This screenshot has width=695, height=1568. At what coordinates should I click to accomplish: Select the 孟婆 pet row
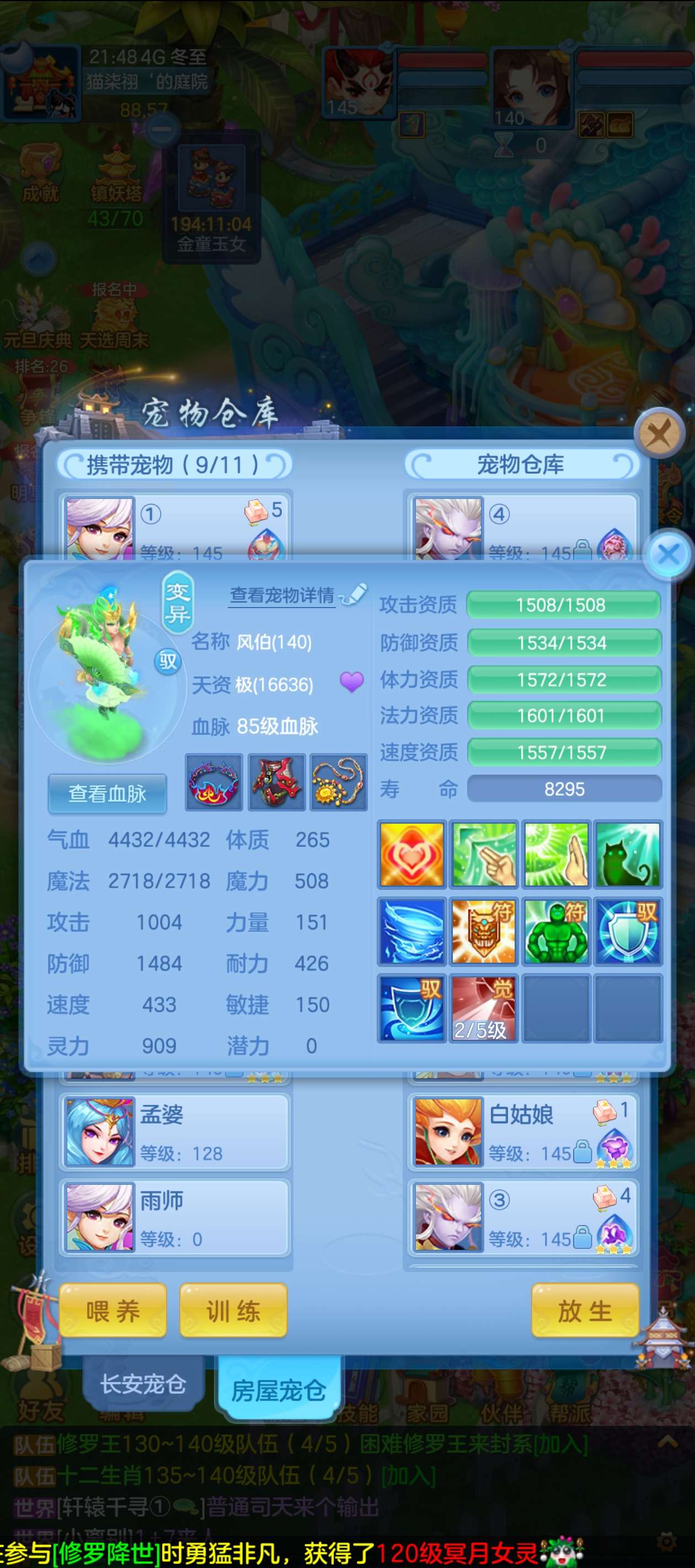pos(175,1132)
